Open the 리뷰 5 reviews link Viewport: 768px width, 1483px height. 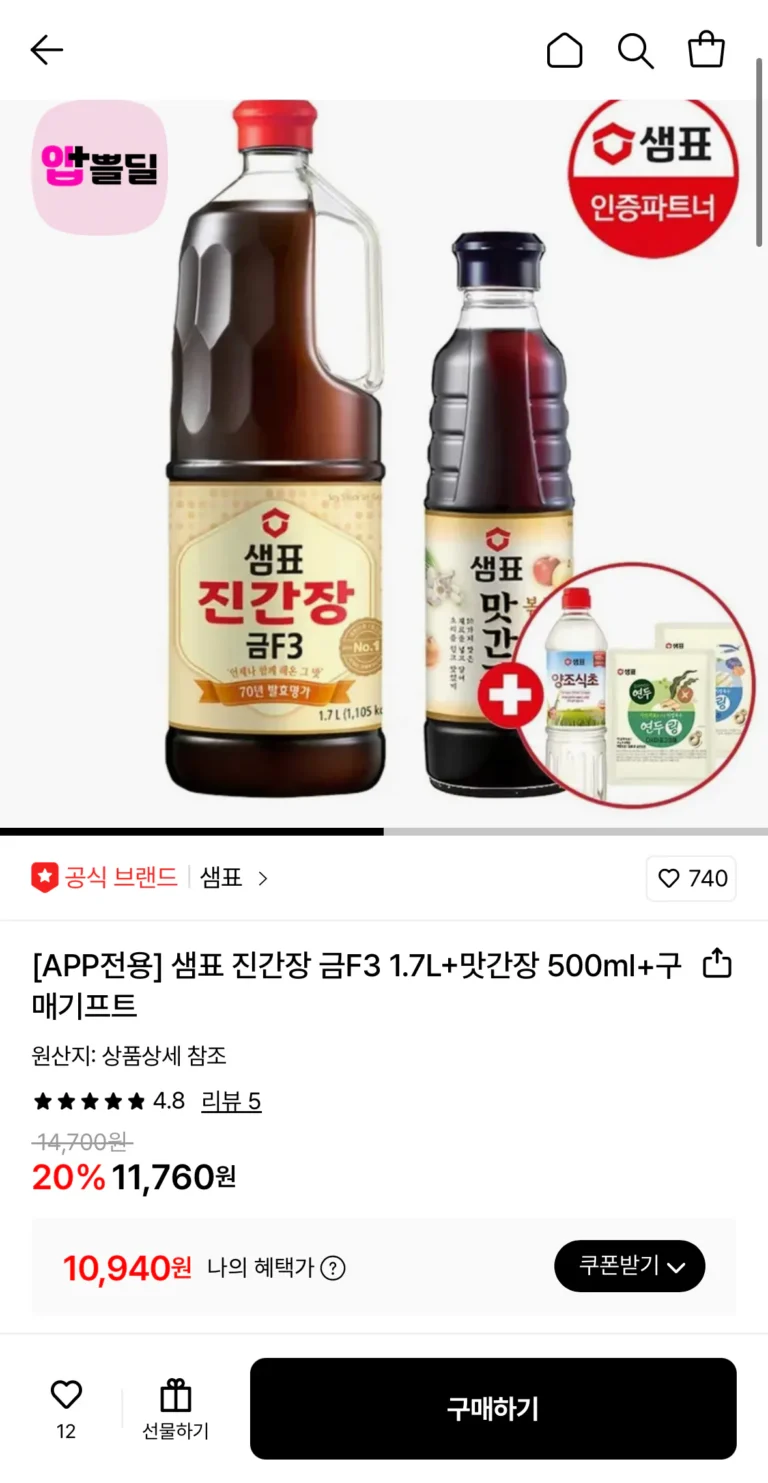[231, 1101]
